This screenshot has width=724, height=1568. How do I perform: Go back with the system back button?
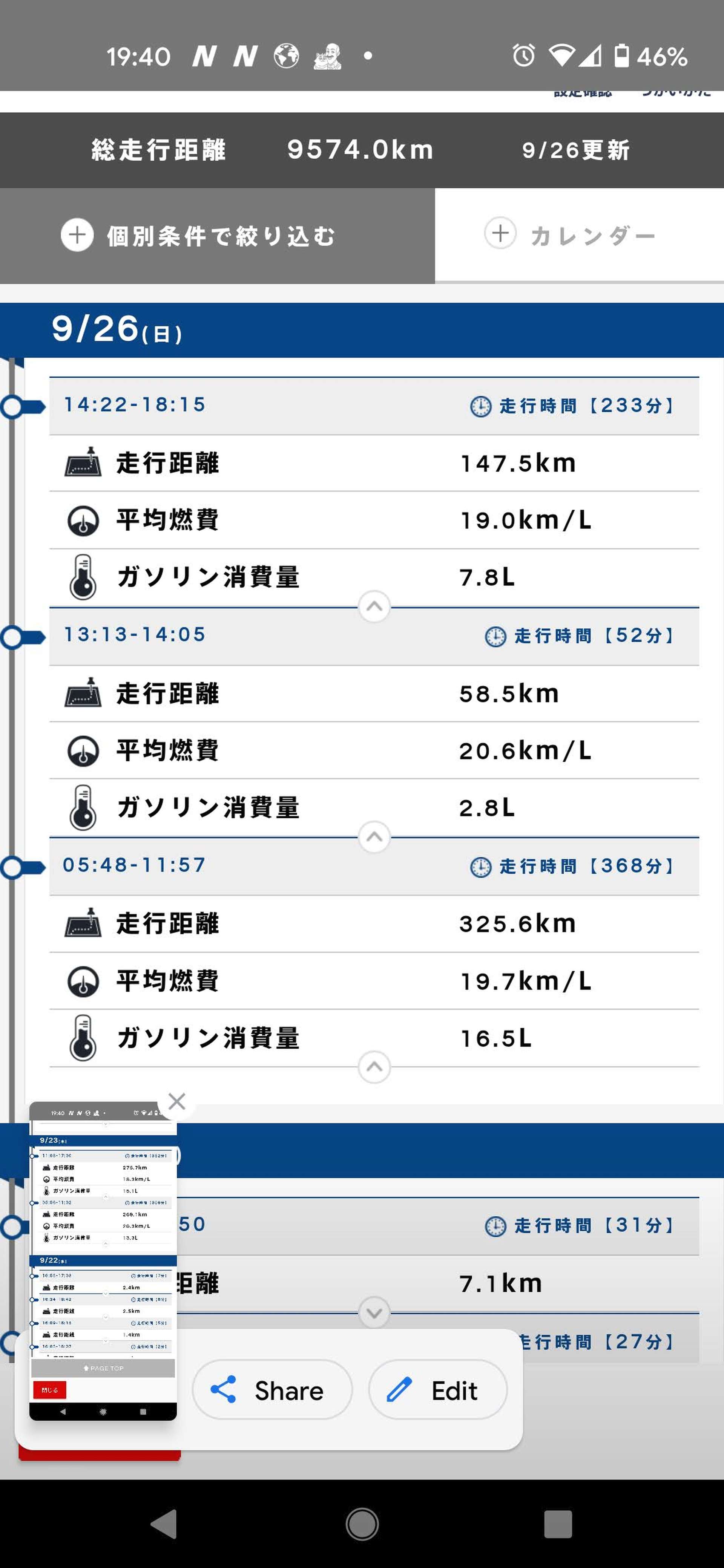163,1524
